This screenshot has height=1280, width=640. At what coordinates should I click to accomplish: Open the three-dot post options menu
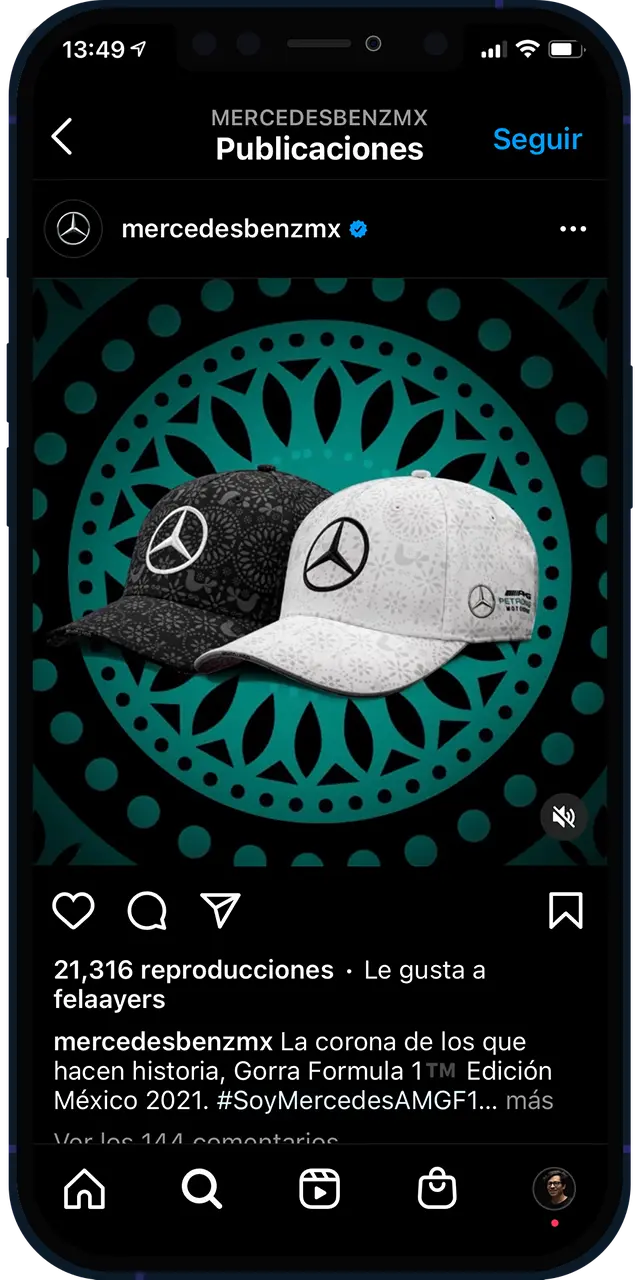(x=573, y=229)
